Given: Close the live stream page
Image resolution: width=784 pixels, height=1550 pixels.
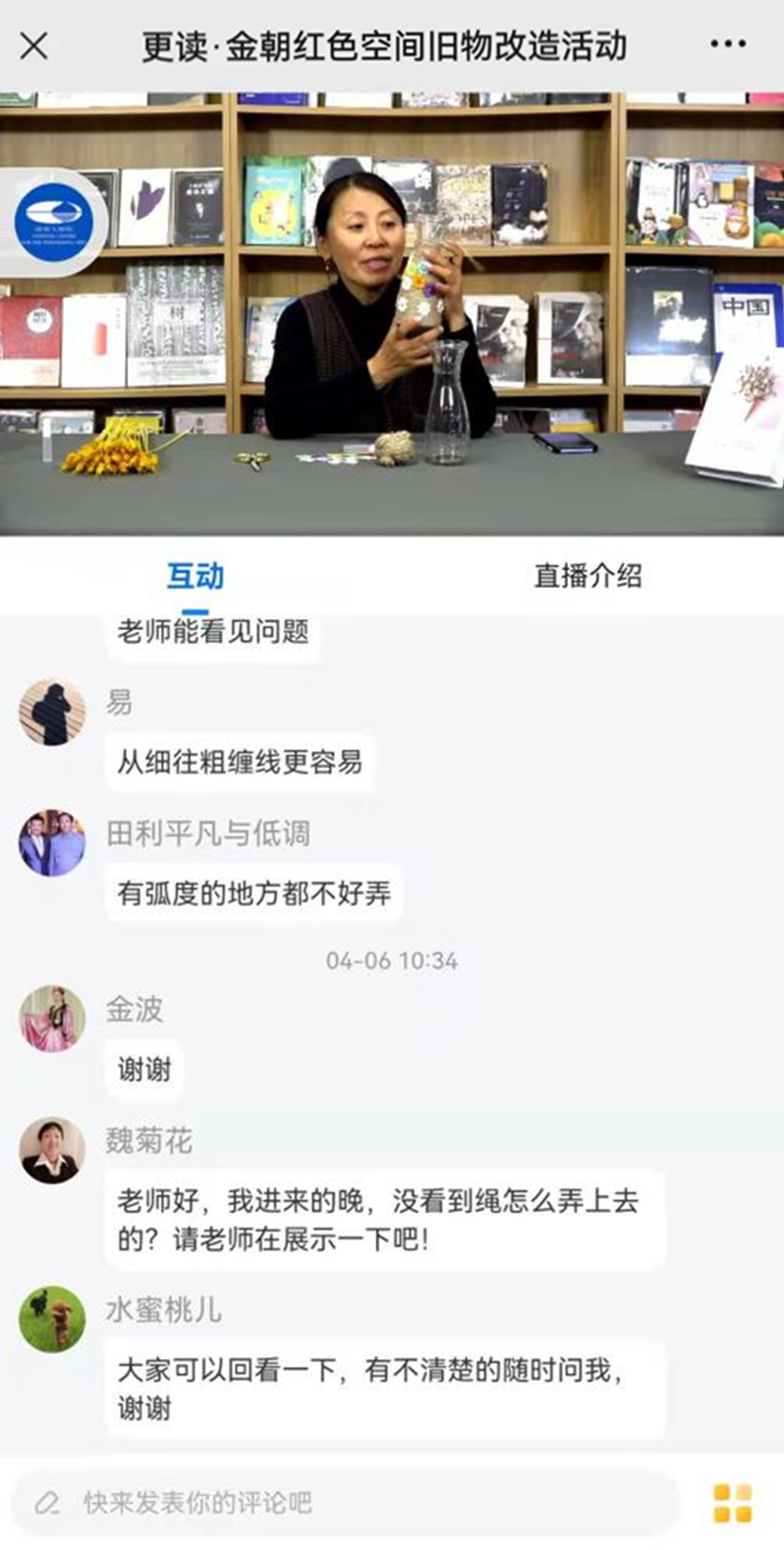Looking at the screenshot, I should point(35,43).
